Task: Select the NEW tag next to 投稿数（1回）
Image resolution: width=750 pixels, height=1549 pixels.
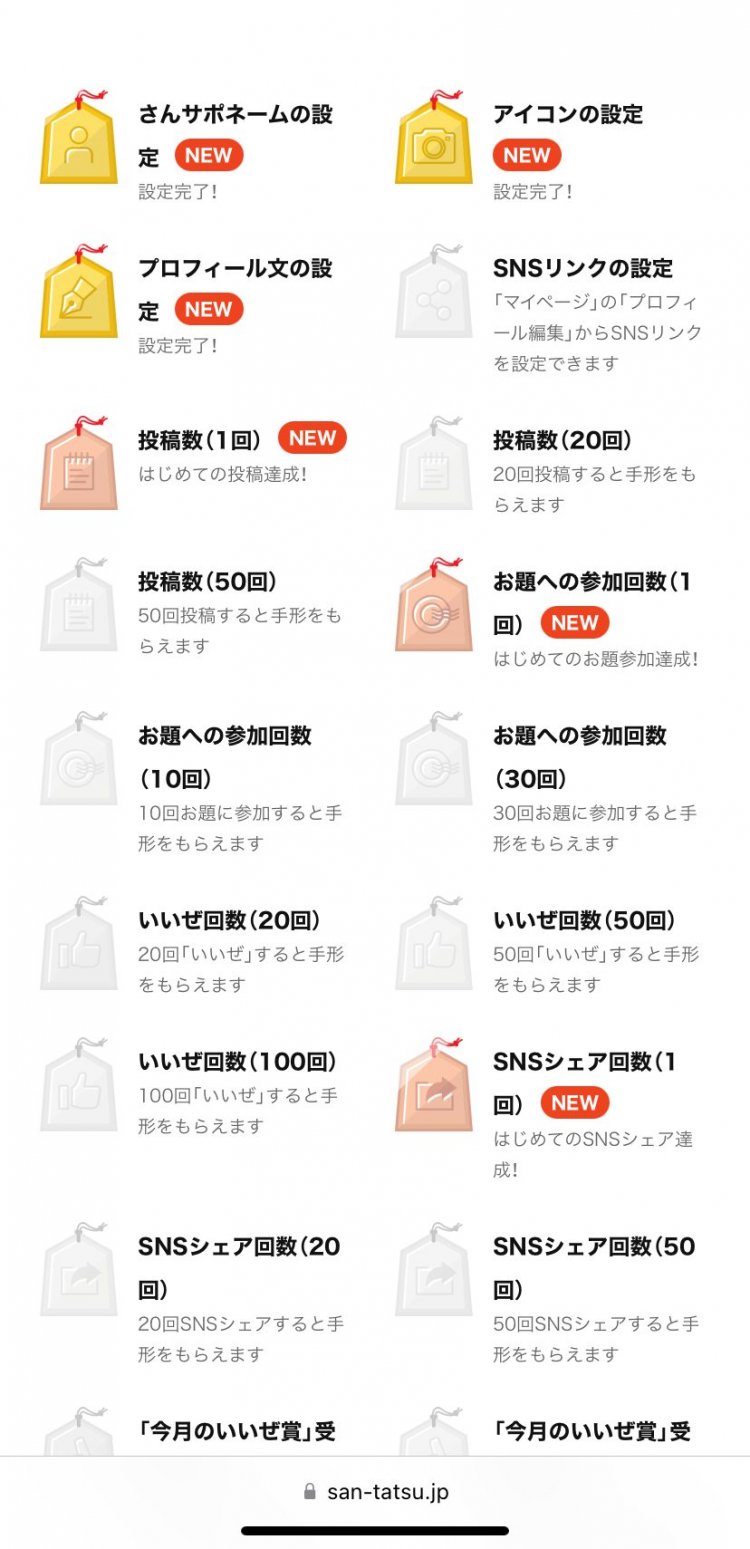Action: tap(311, 438)
